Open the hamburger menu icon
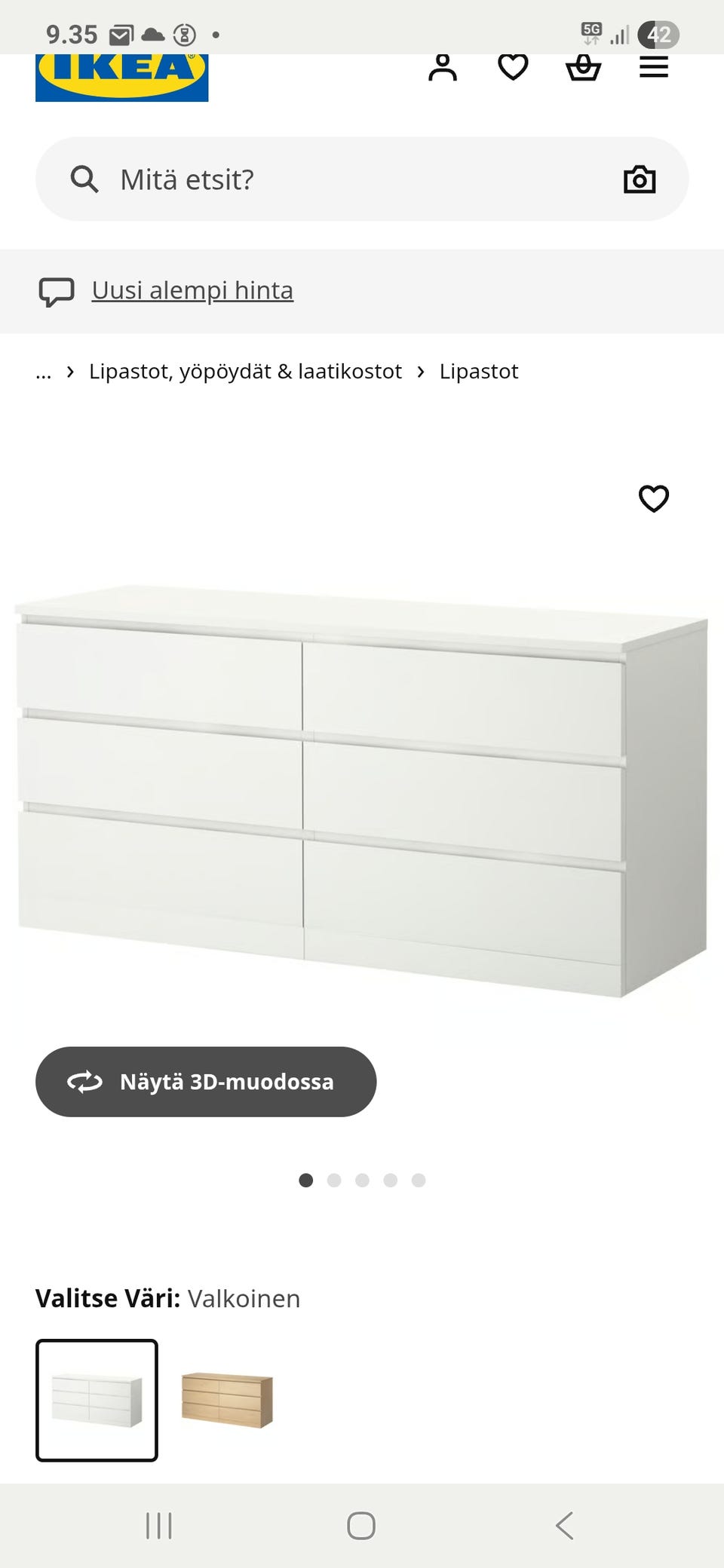This screenshot has height=1568, width=724. 653,66
